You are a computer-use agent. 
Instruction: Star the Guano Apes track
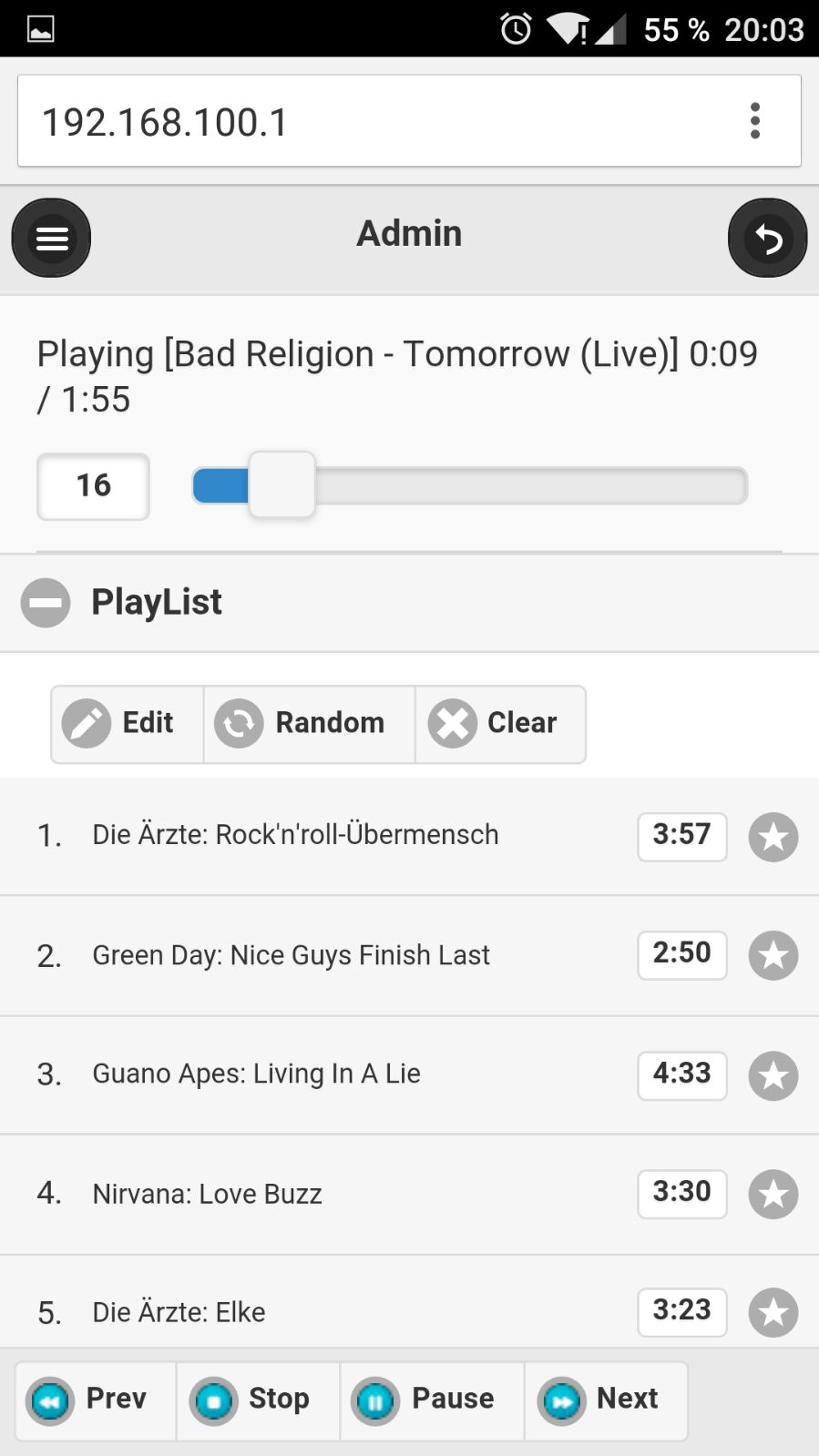tap(773, 1075)
